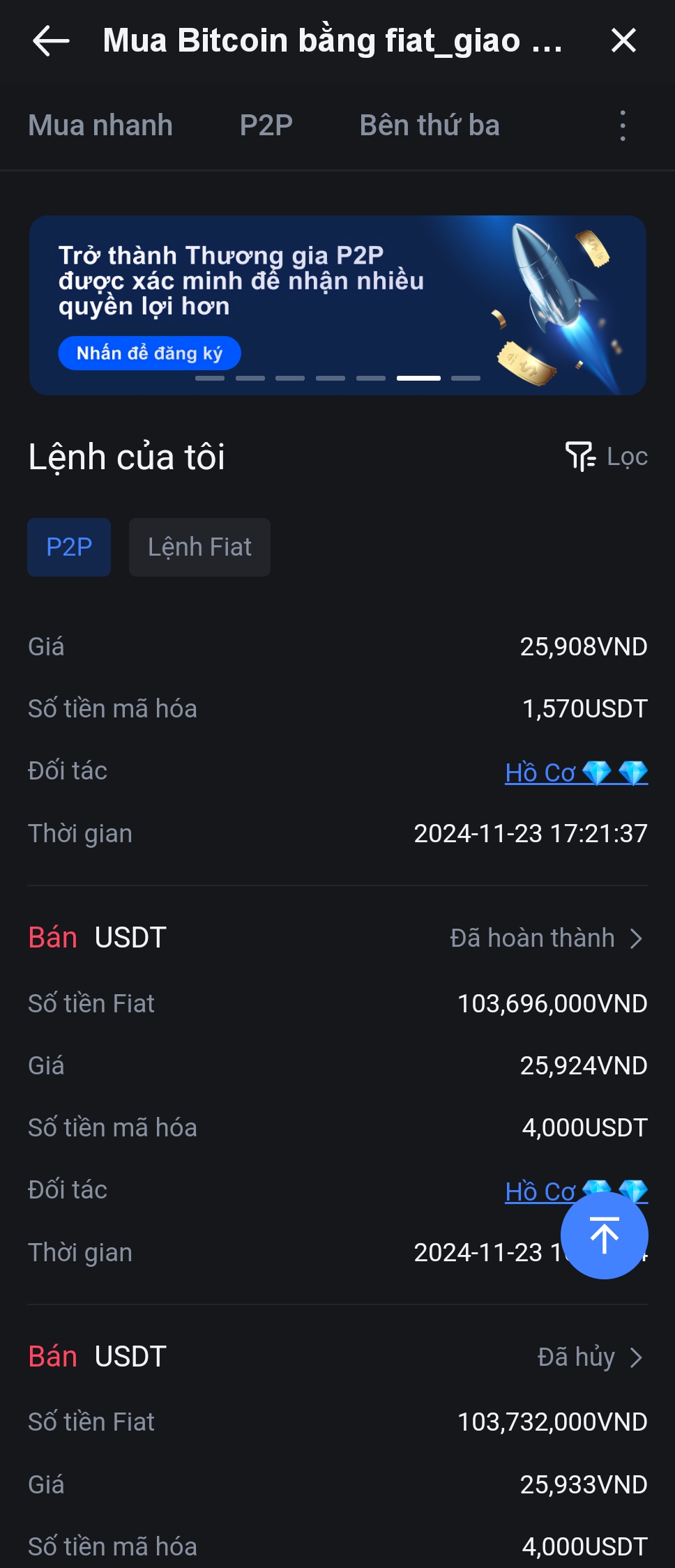Screen dimensions: 675x1568
Task: Open the Đã hủy order details
Action: (x=589, y=1357)
